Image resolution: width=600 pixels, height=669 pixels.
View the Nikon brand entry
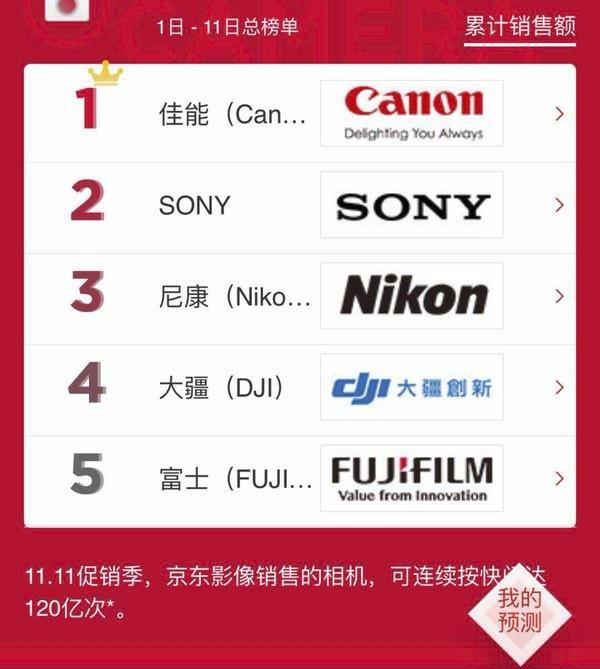(x=300, y=296)
